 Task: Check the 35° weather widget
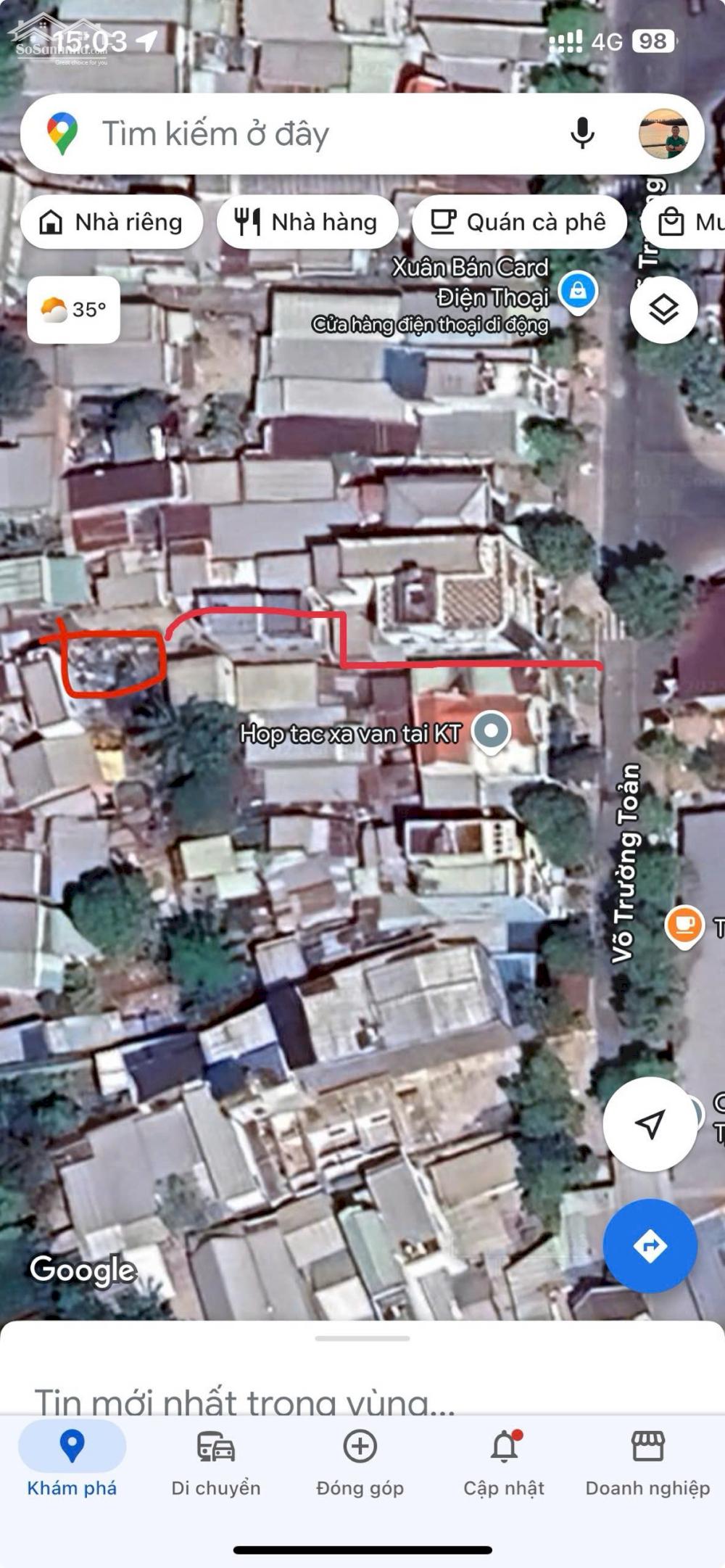pyautogui.click(x=73, y=310)
